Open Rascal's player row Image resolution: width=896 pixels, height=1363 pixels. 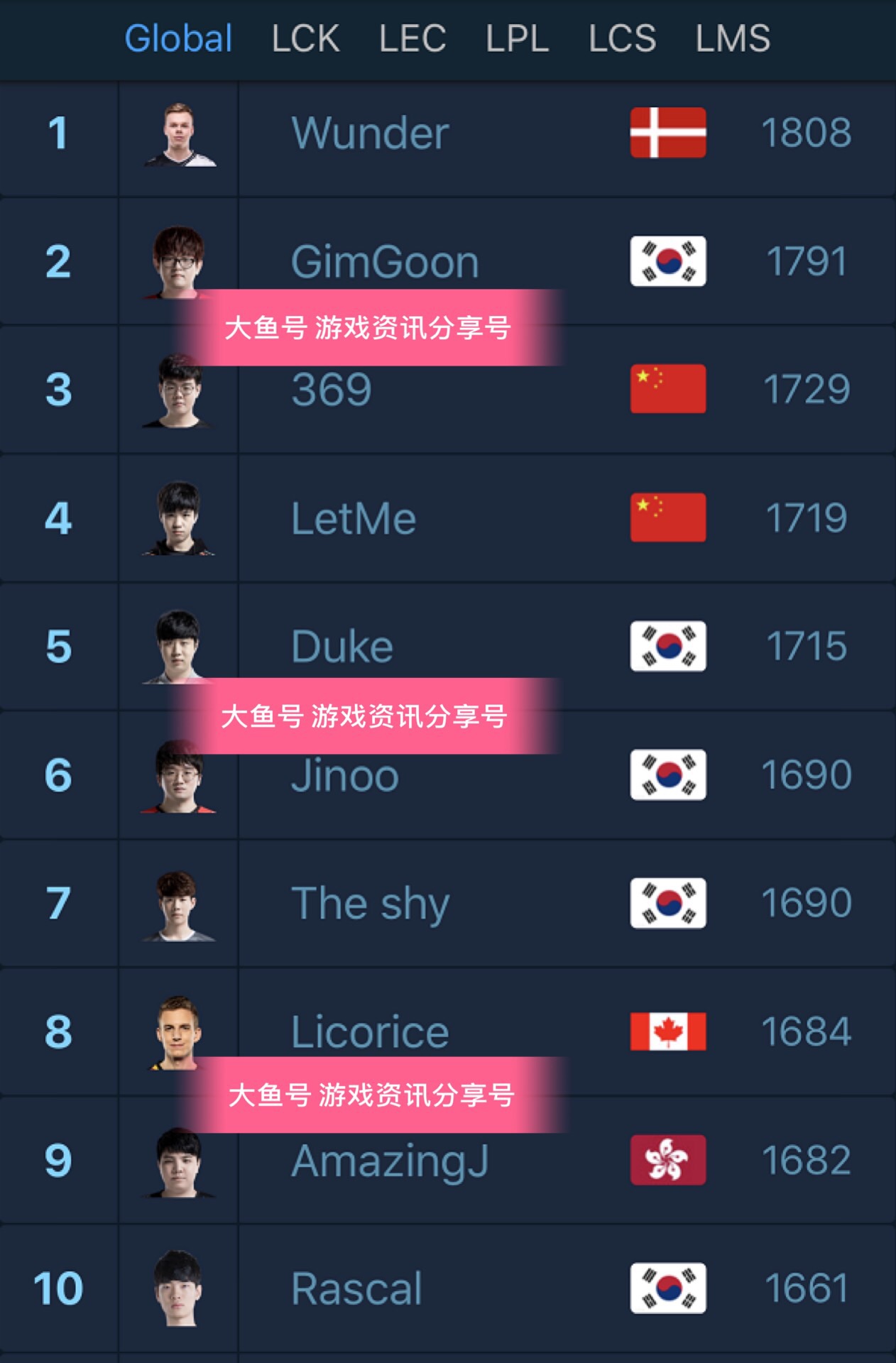point(356,1288)
